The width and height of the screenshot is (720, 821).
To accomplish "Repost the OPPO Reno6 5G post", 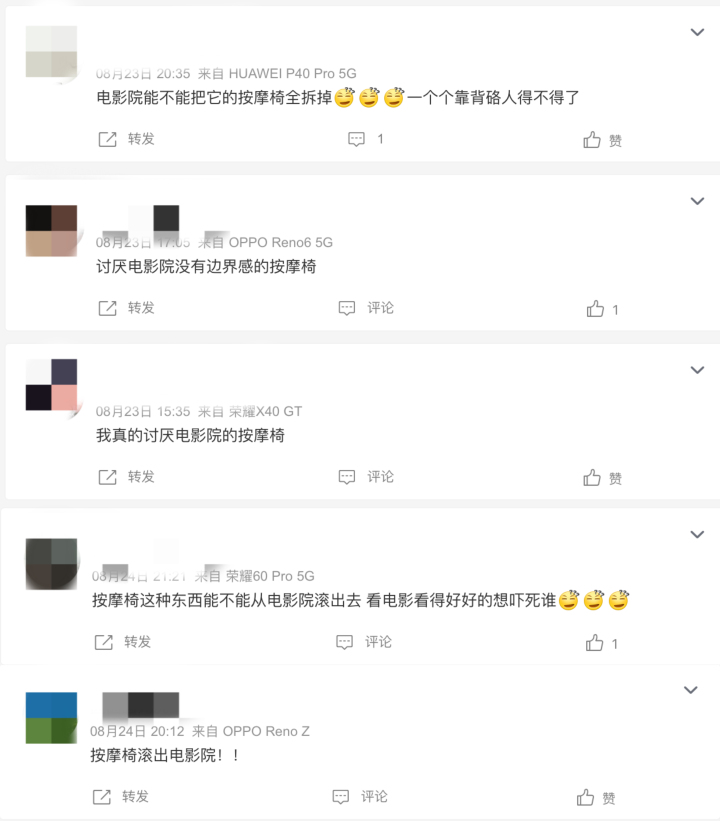I will tap(126, 308).
